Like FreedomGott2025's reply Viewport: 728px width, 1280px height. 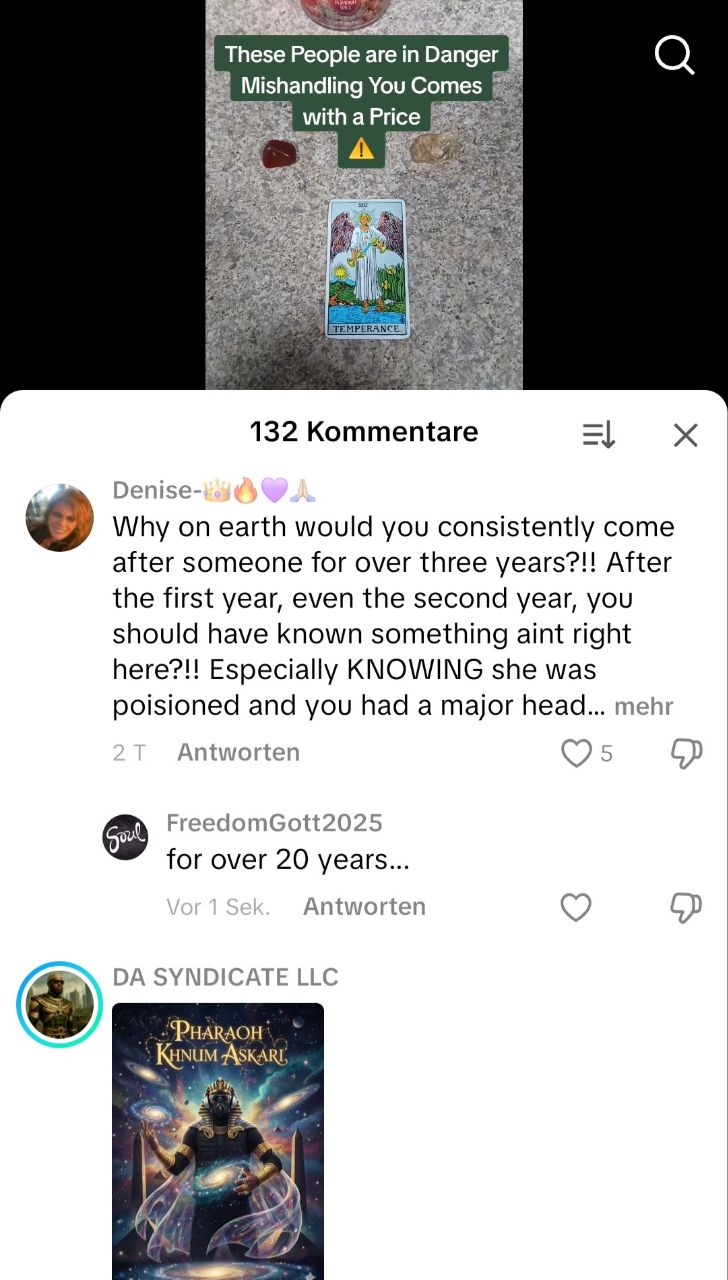(x=576, y=907)
